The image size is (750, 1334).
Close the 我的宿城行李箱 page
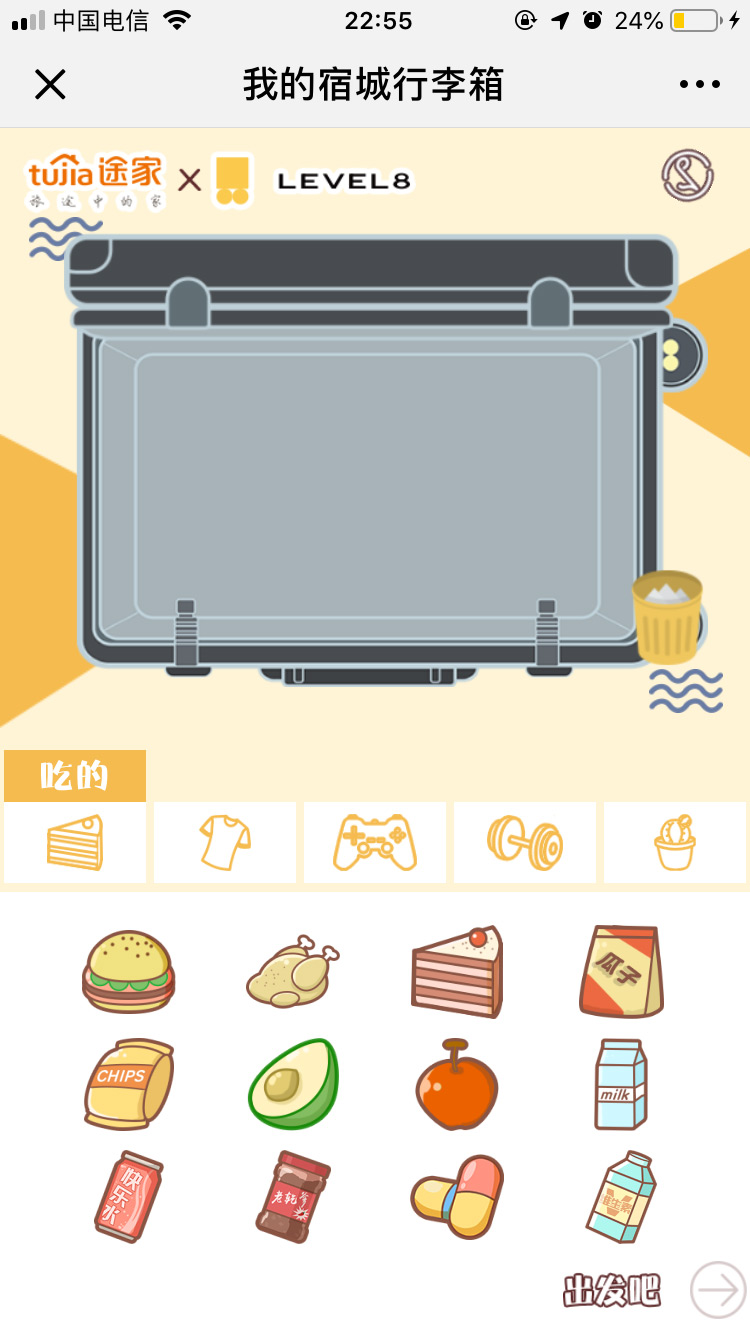50,85
